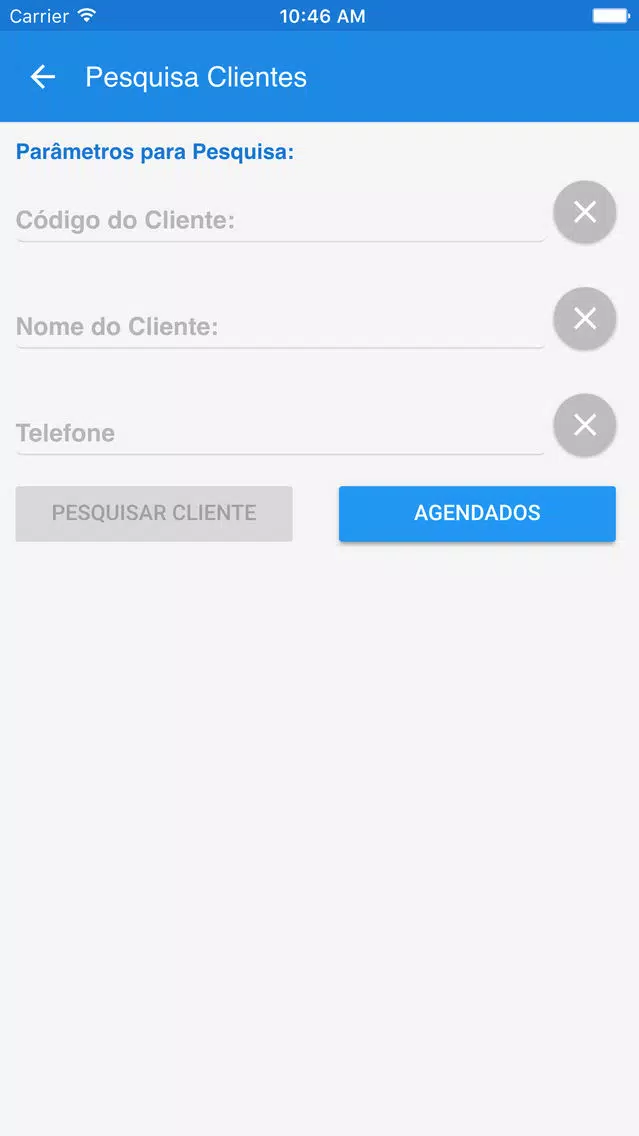Go back using the arrow icon

tap(43, 77)
